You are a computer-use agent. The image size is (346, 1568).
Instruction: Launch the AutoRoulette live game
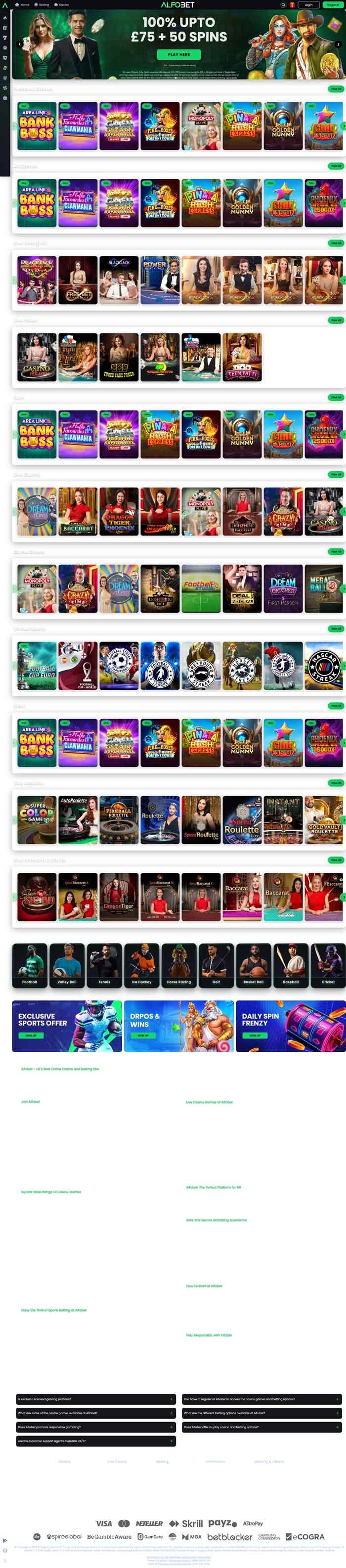pyautogui.click(x=78, y=820)
